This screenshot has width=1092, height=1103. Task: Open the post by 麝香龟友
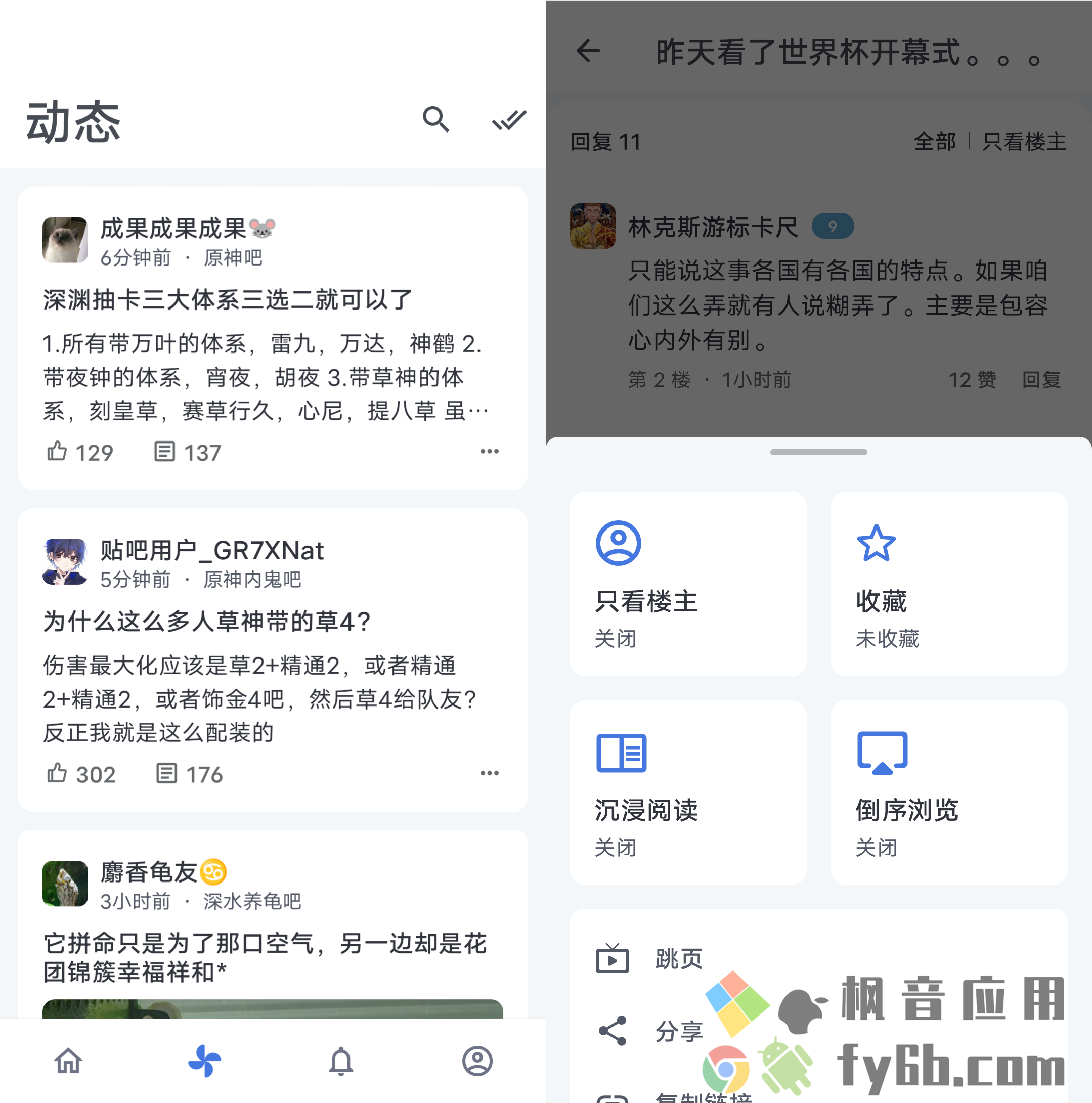[266, 957]
